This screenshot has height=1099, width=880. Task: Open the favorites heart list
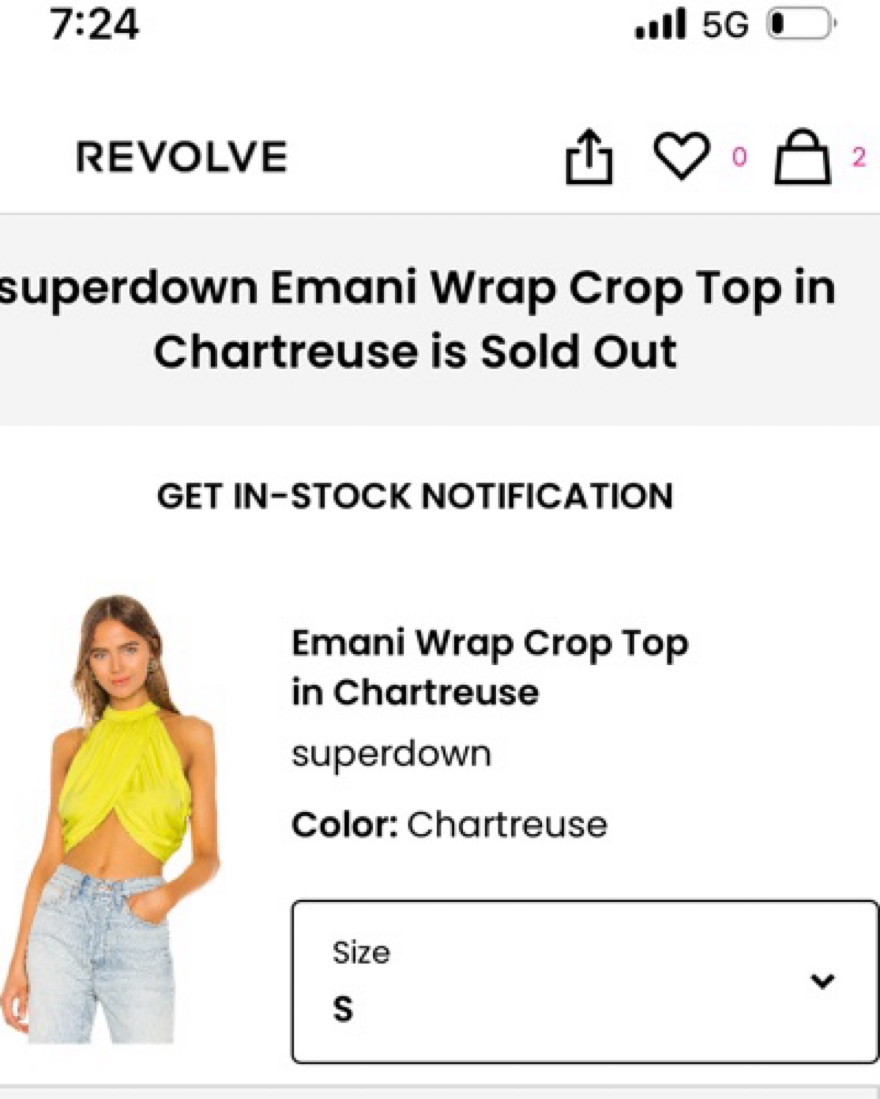point(681,157)
